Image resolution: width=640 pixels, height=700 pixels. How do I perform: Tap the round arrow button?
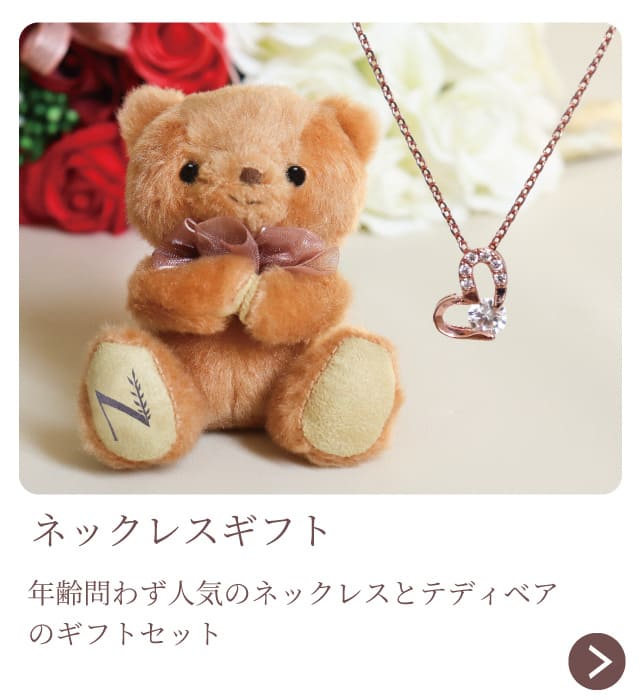(x=596, y=661)
